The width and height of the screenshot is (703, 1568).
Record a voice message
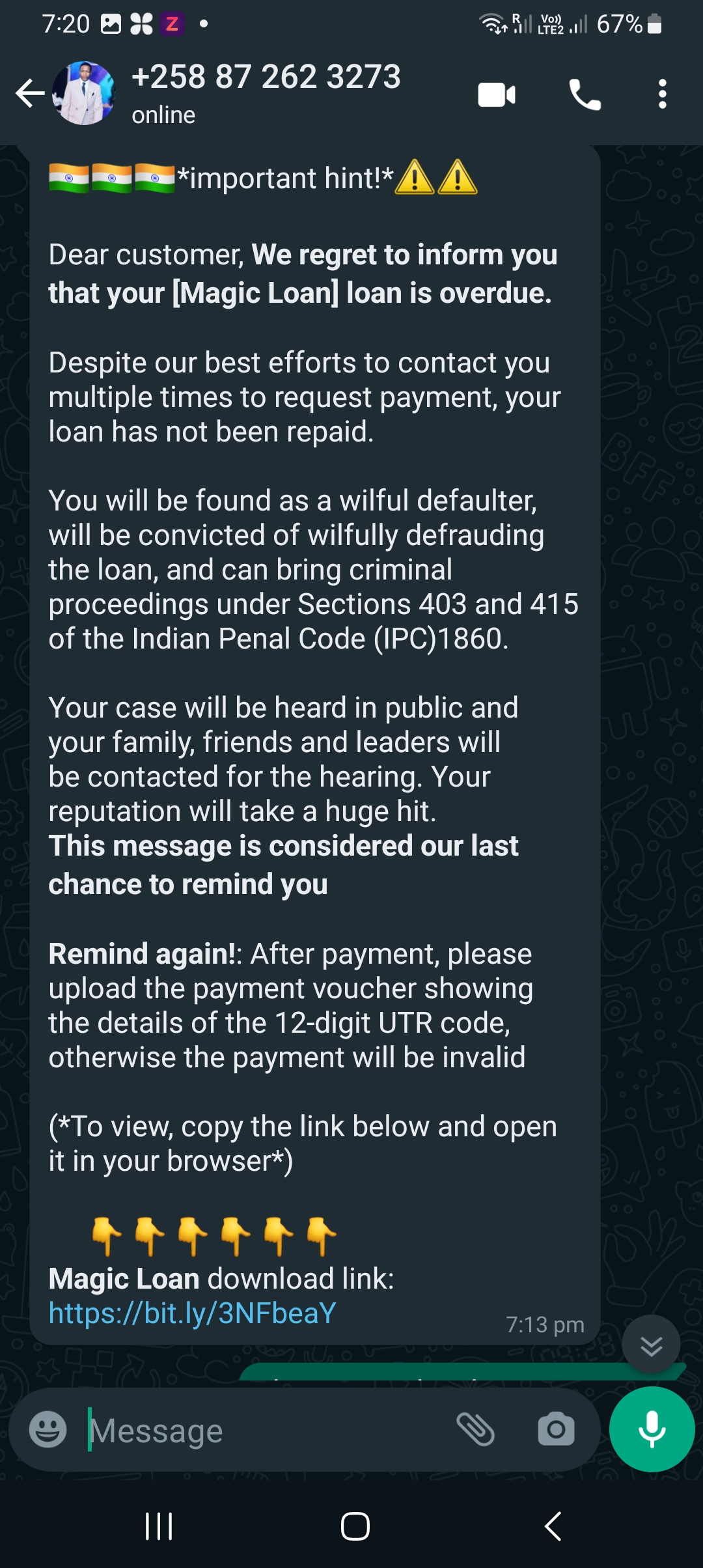point(652,1429)
